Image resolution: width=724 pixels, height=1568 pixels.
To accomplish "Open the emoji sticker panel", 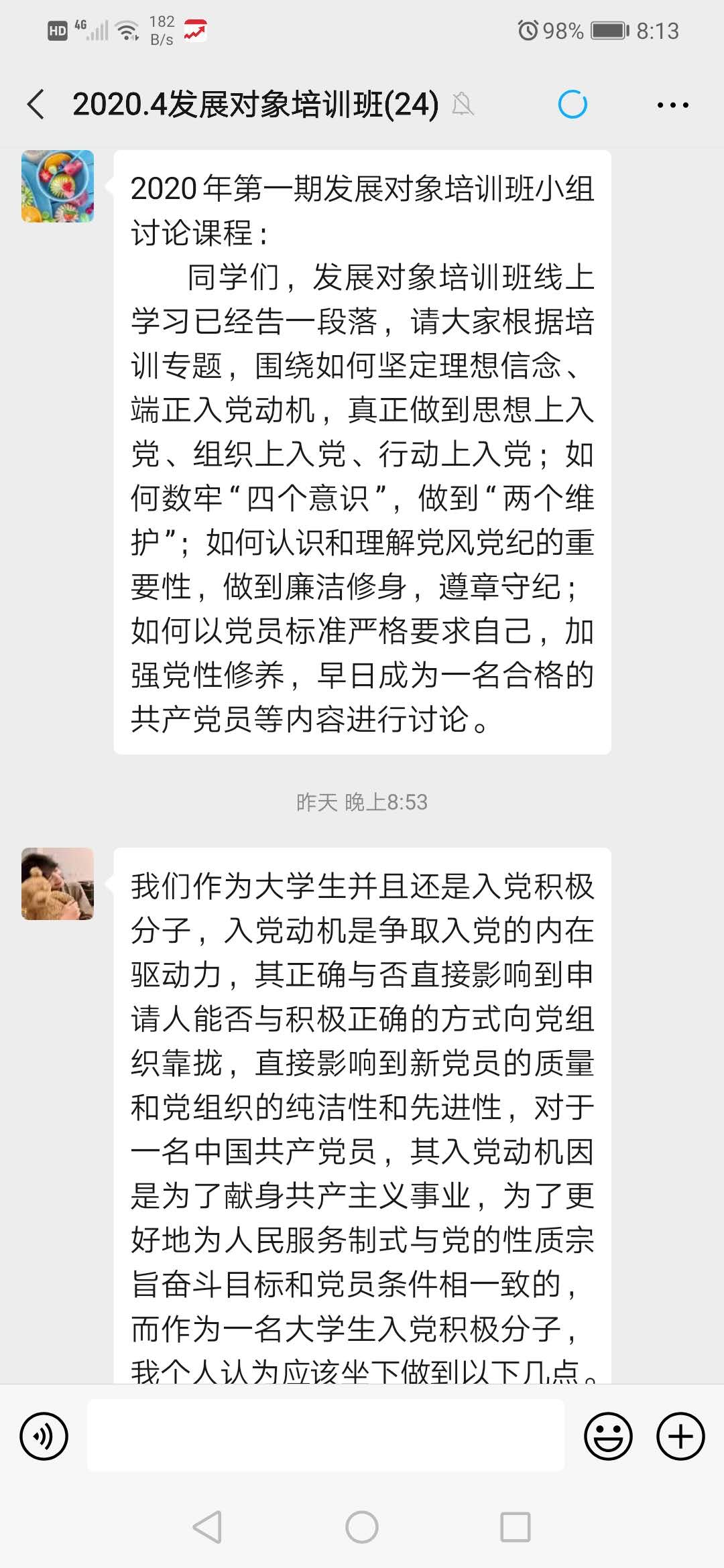I will click(608, 1436).
